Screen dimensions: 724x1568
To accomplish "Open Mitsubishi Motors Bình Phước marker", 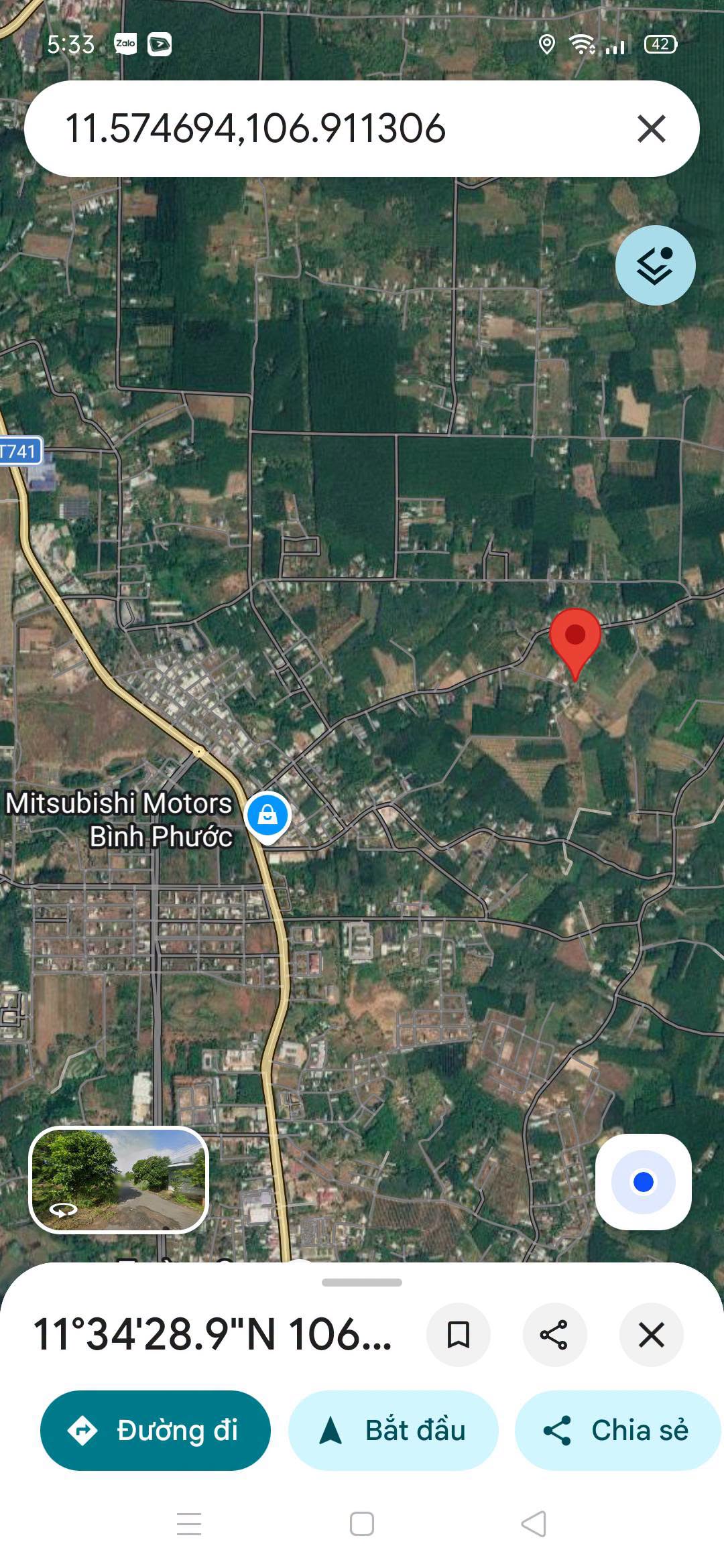I will coord(267,816).
